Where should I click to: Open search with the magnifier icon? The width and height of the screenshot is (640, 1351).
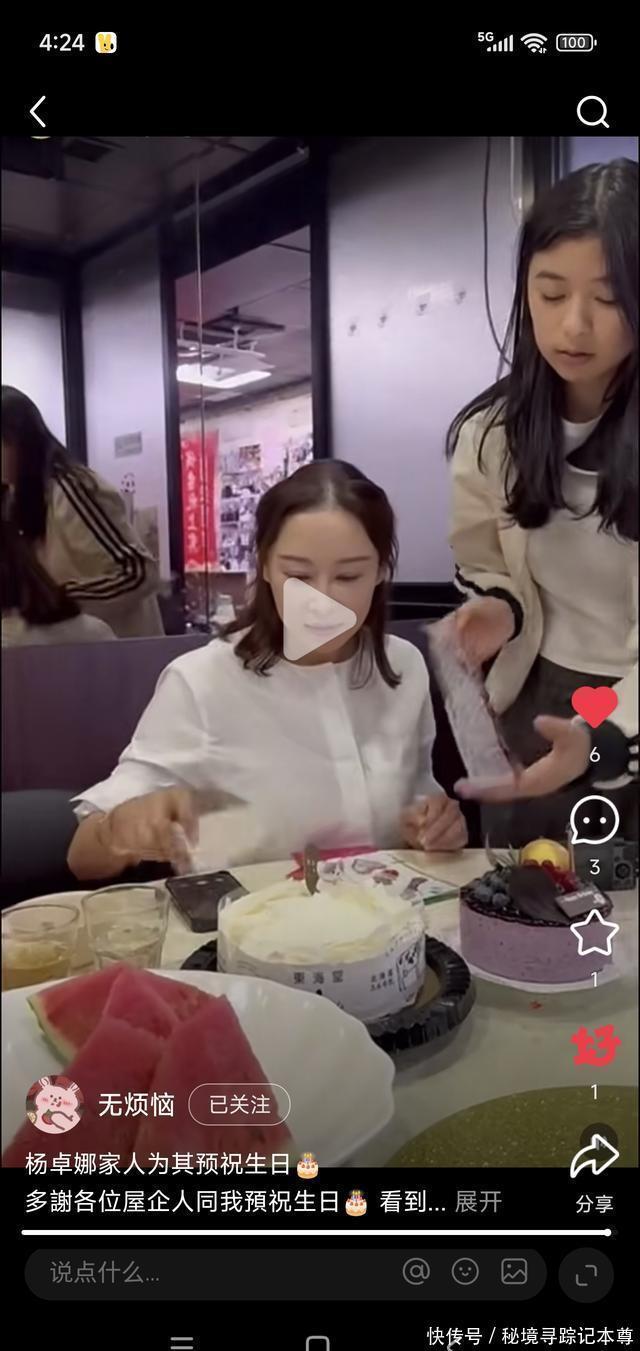[x=593, y=112]
